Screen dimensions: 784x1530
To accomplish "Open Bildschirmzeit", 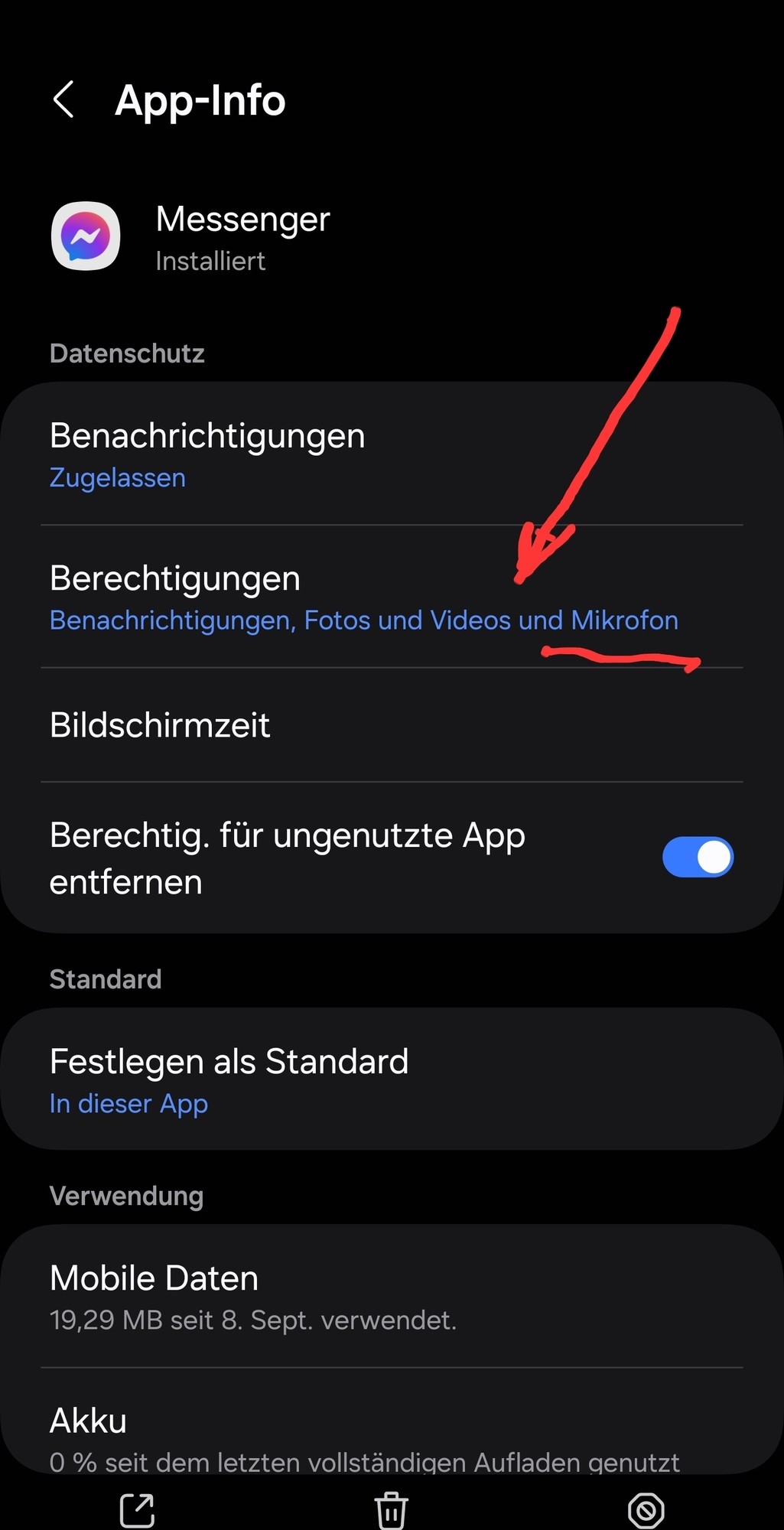I will tap(161, 725).
